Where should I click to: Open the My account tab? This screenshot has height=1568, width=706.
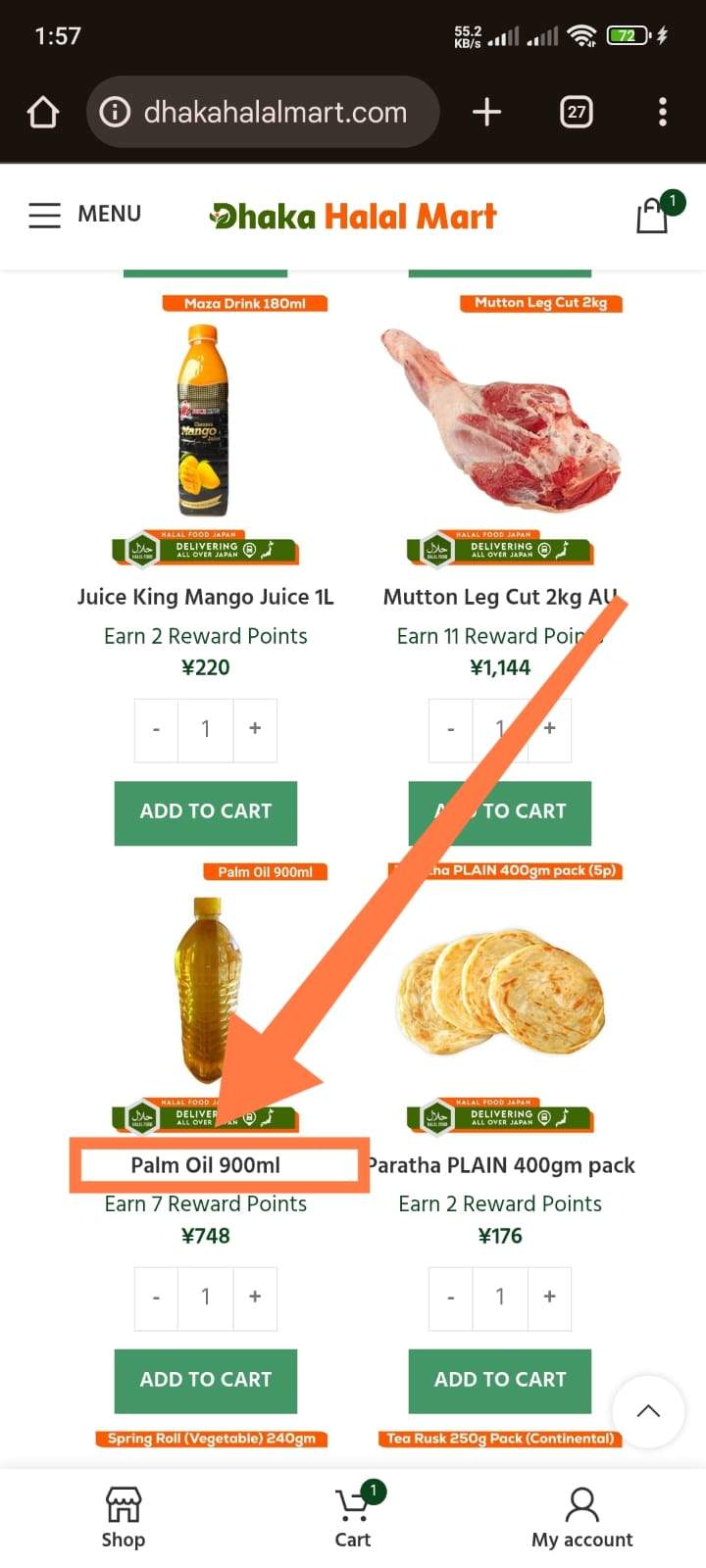[581, 1517]
